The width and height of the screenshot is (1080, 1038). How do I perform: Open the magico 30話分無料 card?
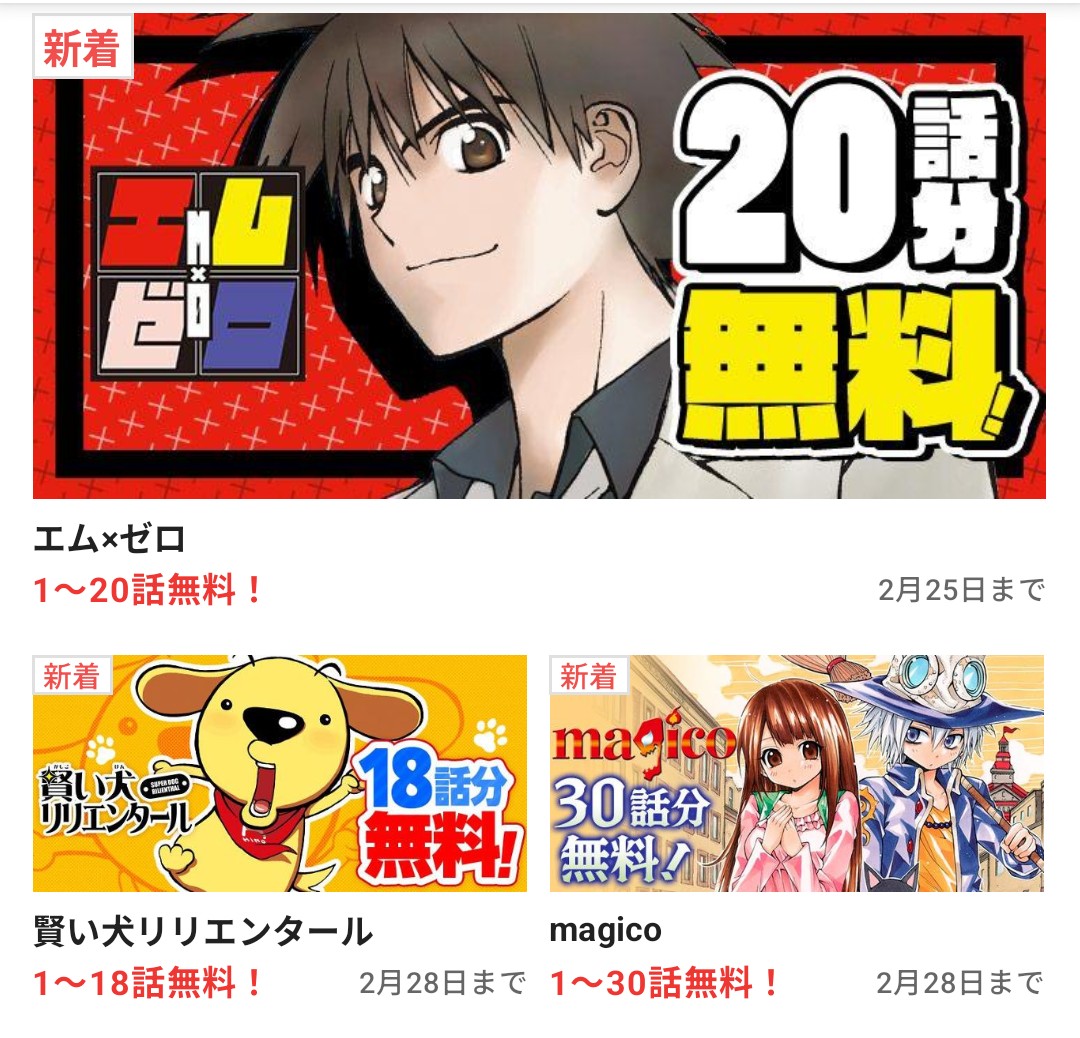coord(796,773)
